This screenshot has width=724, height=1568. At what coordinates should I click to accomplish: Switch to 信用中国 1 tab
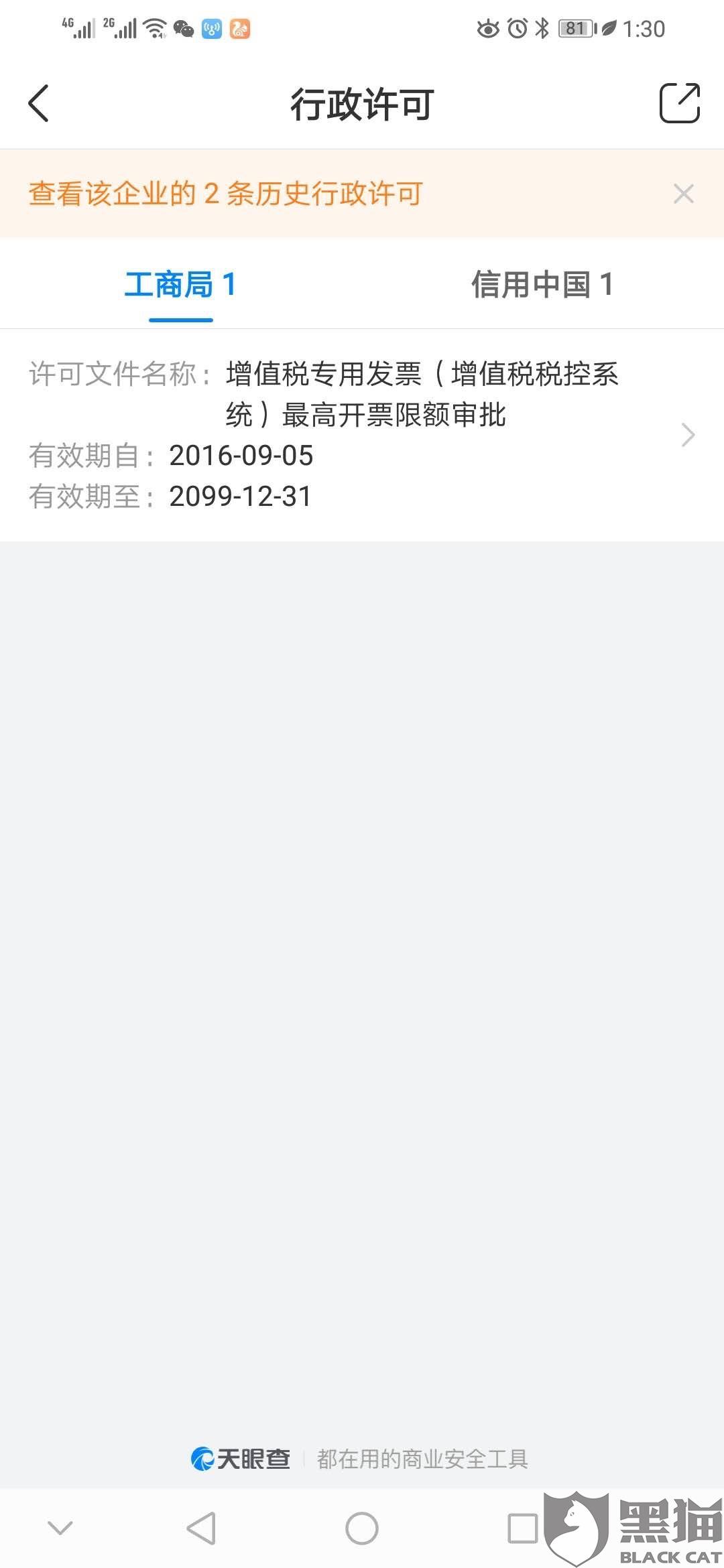tap(542, 285)
